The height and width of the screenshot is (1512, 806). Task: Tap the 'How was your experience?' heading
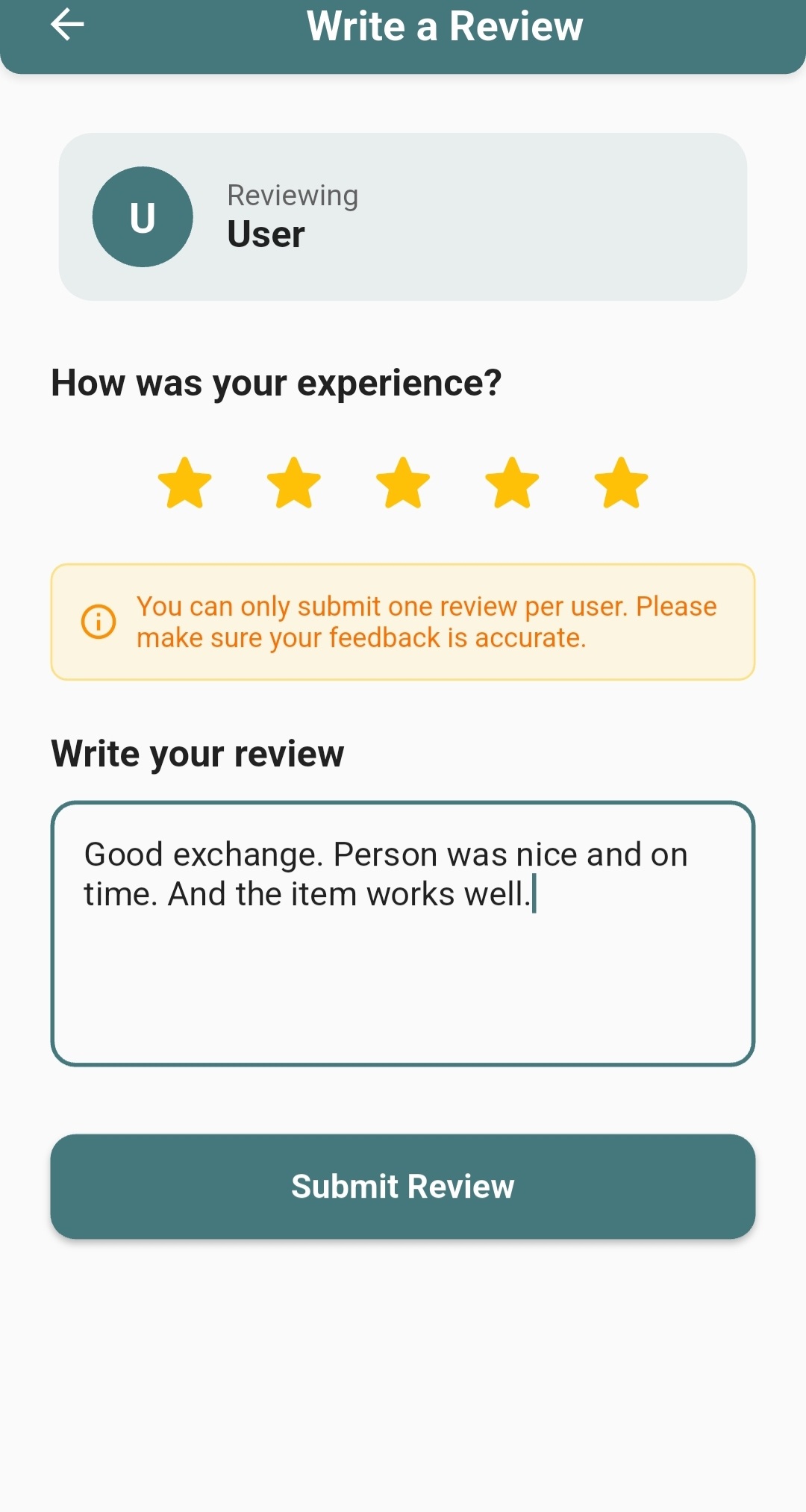pos(276,382)
